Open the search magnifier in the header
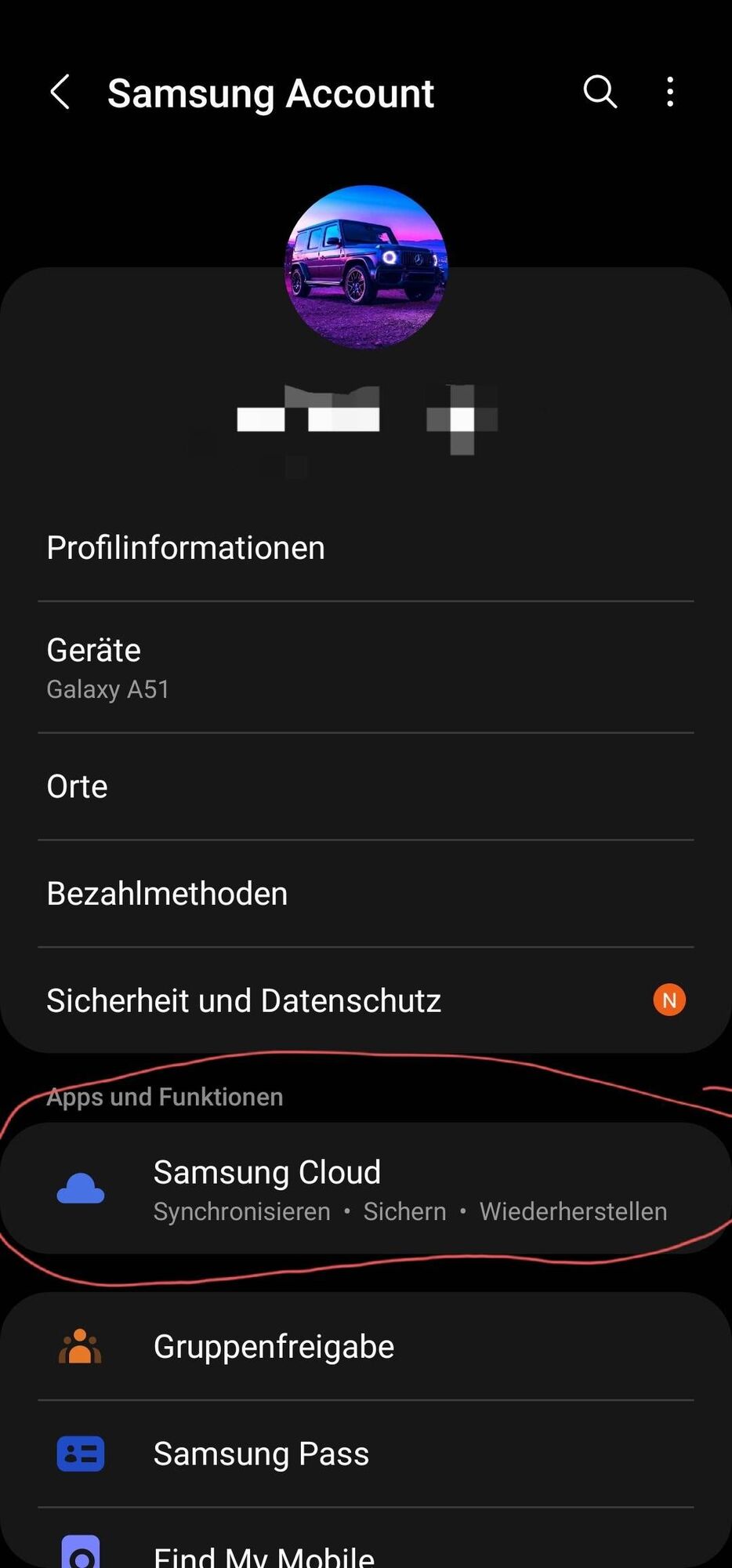 click(600, 92)
